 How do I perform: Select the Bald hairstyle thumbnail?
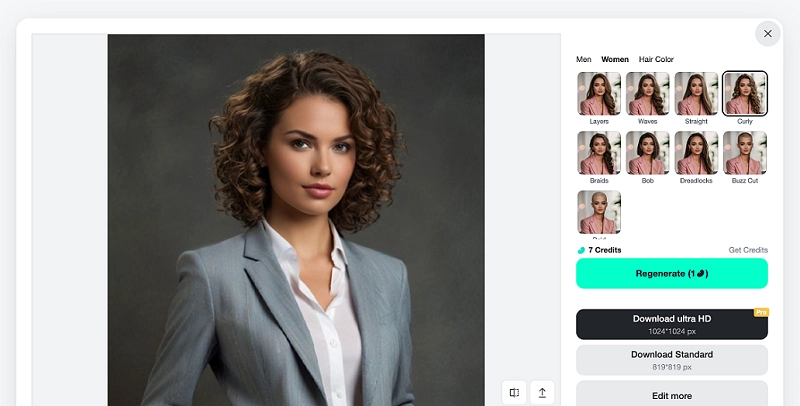click(599, 212)
